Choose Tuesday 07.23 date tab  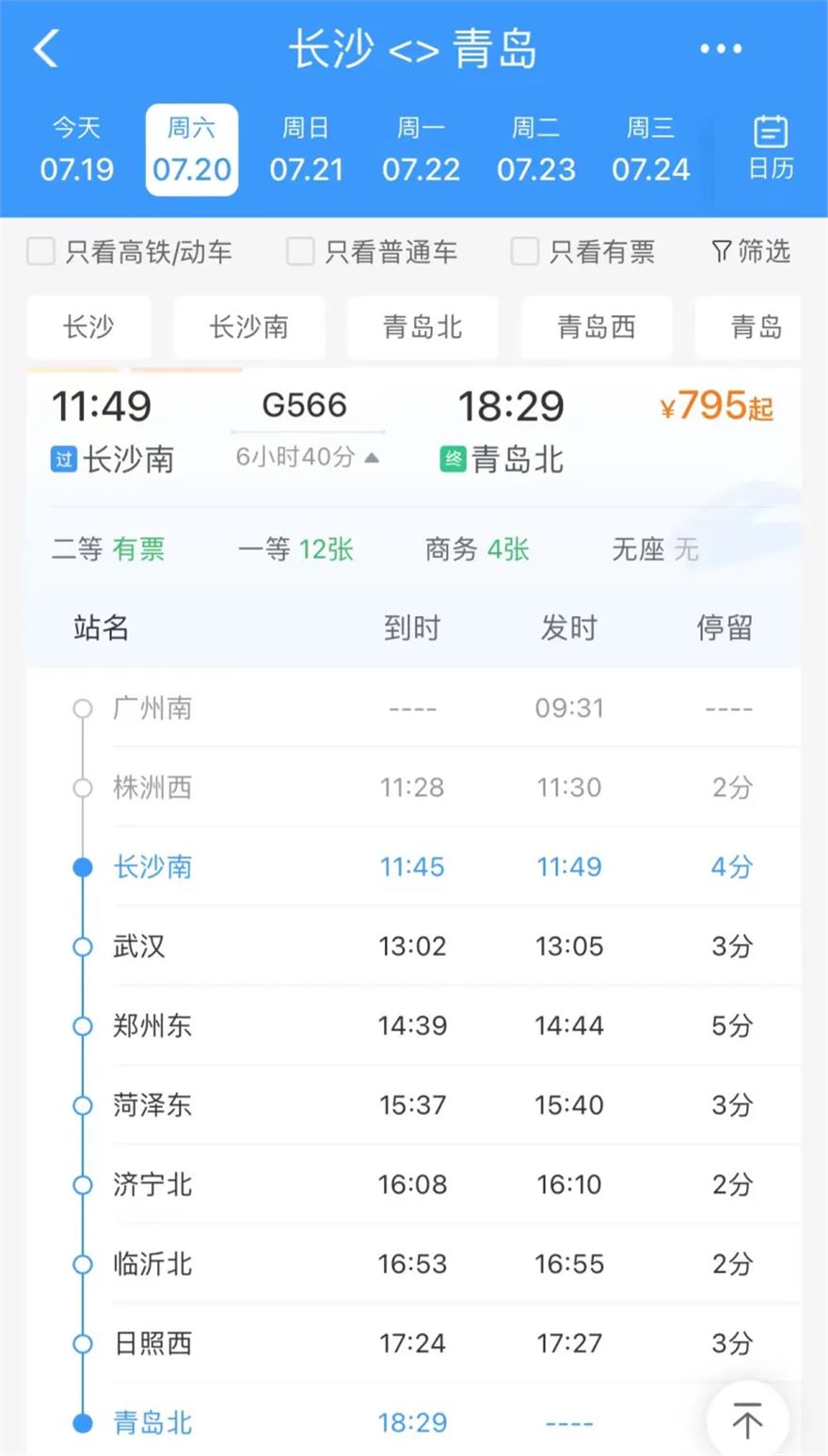535,150
